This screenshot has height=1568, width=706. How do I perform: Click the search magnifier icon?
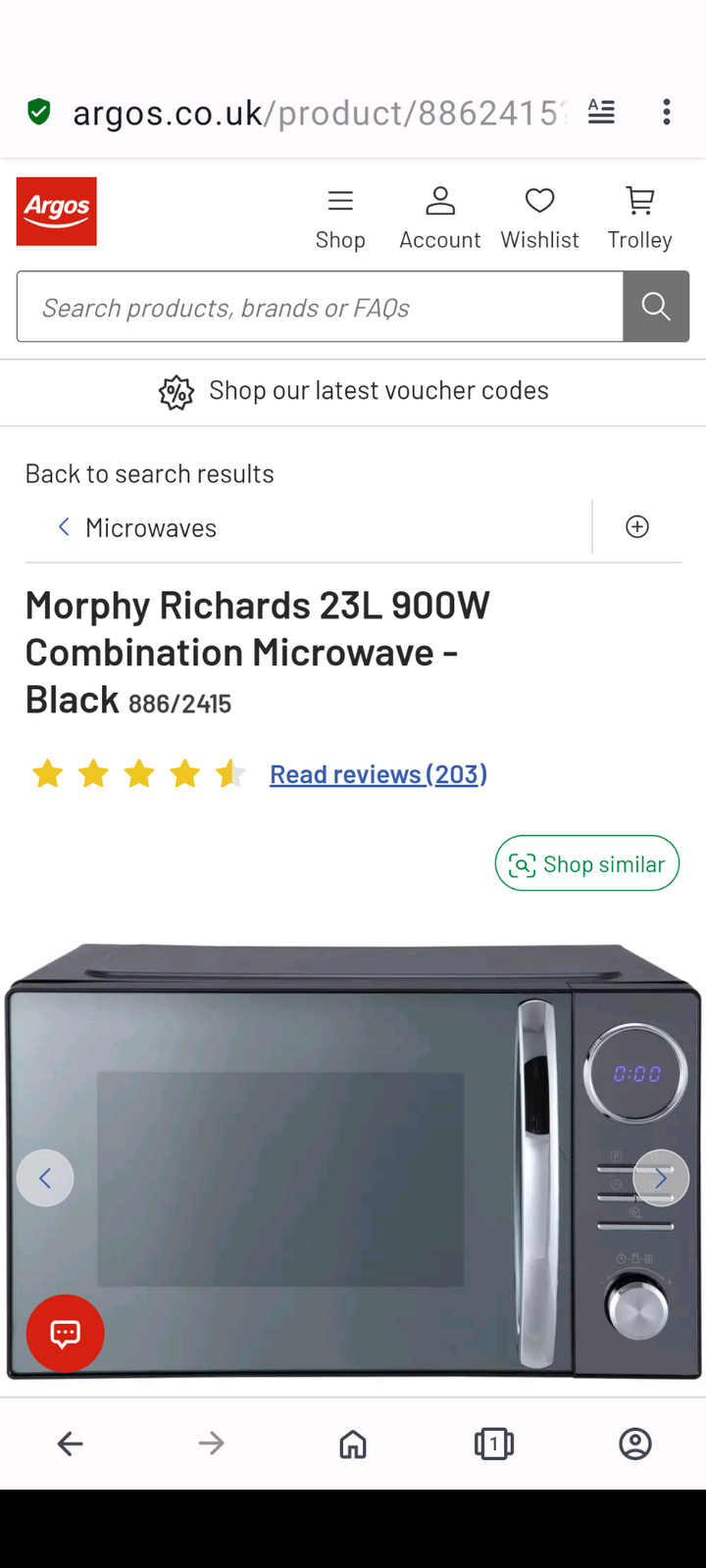coord(655,306)
